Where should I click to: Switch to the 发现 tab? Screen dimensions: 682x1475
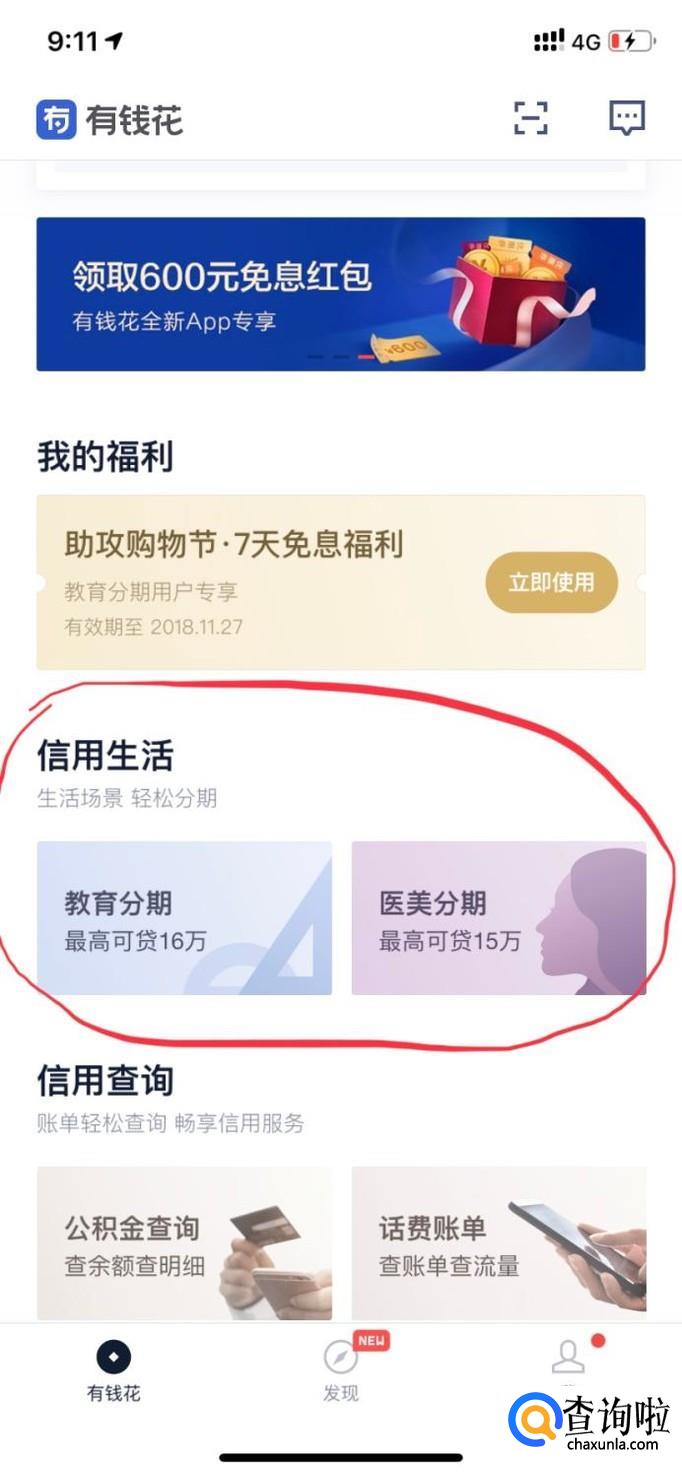(341, 1371)
